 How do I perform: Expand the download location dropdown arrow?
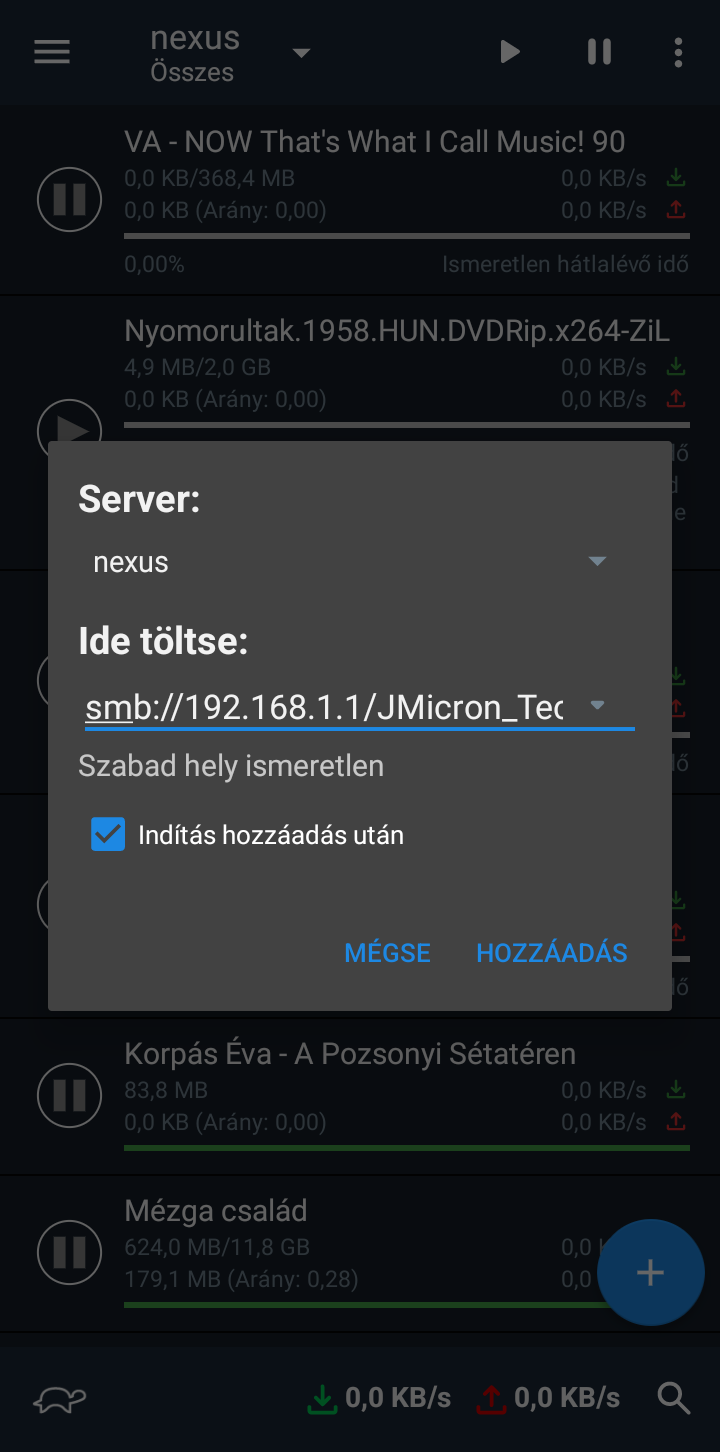point(598,706)
